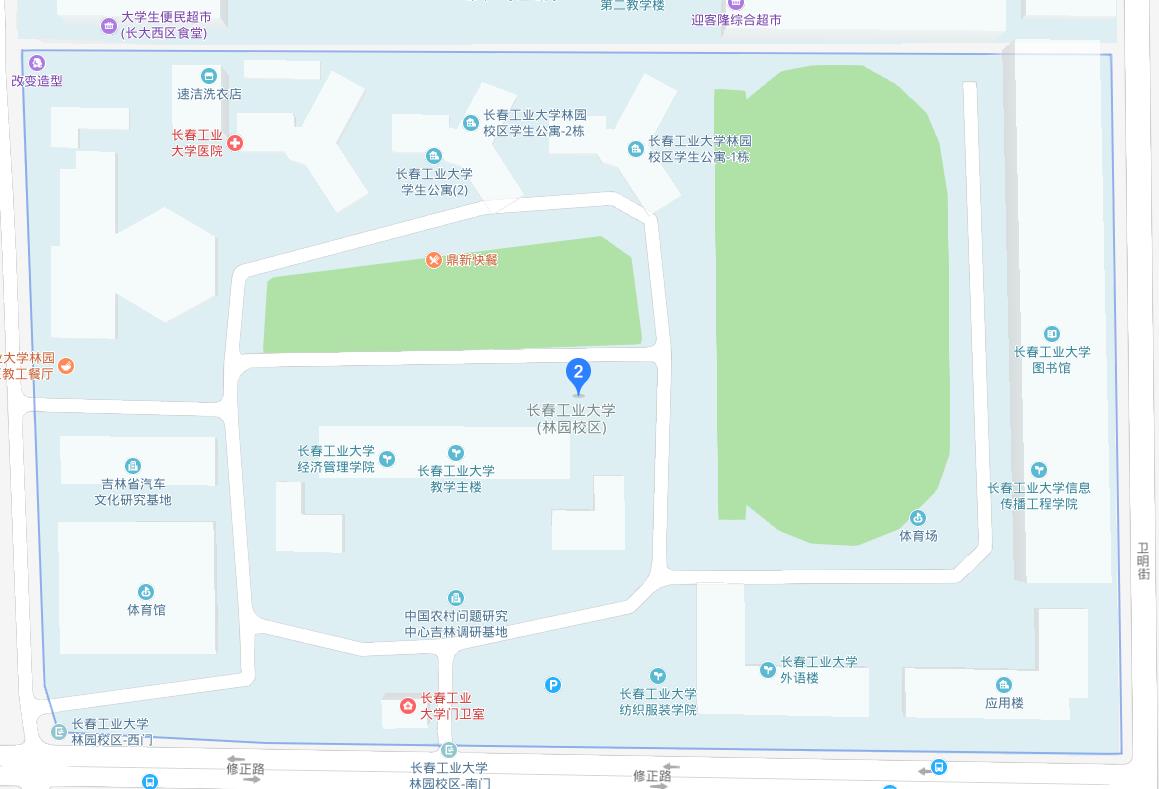Screen dimensions: 1159x789
Task: Tap the blue location pin numbered 2
Action: (x=578, y=375)
